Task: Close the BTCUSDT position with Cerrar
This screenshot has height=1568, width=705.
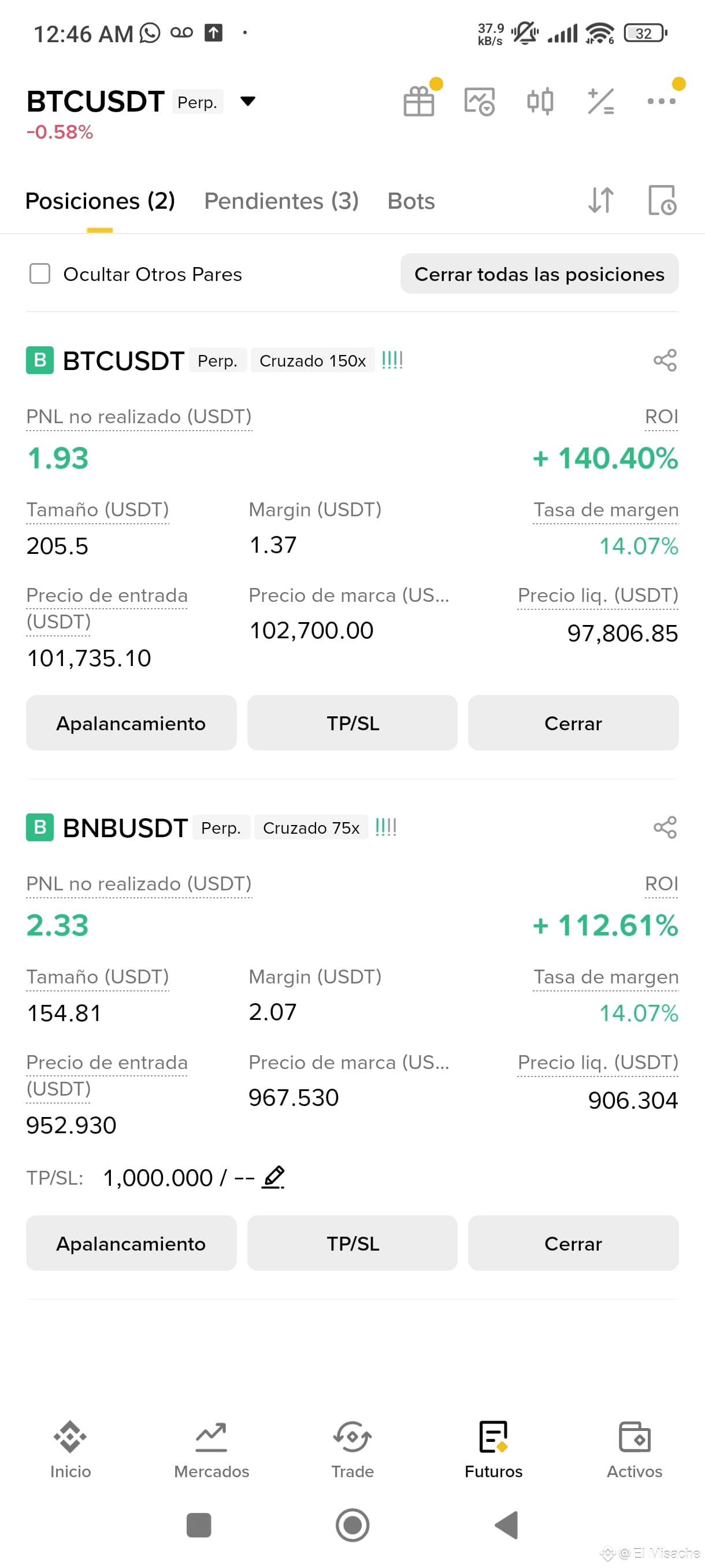Action: (x=573, y=723)
